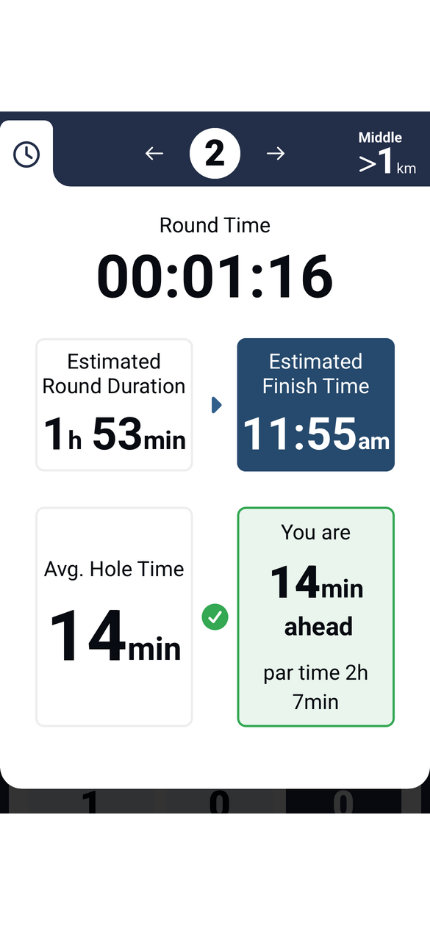
Task: Tap the clock round-time tab
Action: pos(27,154)
